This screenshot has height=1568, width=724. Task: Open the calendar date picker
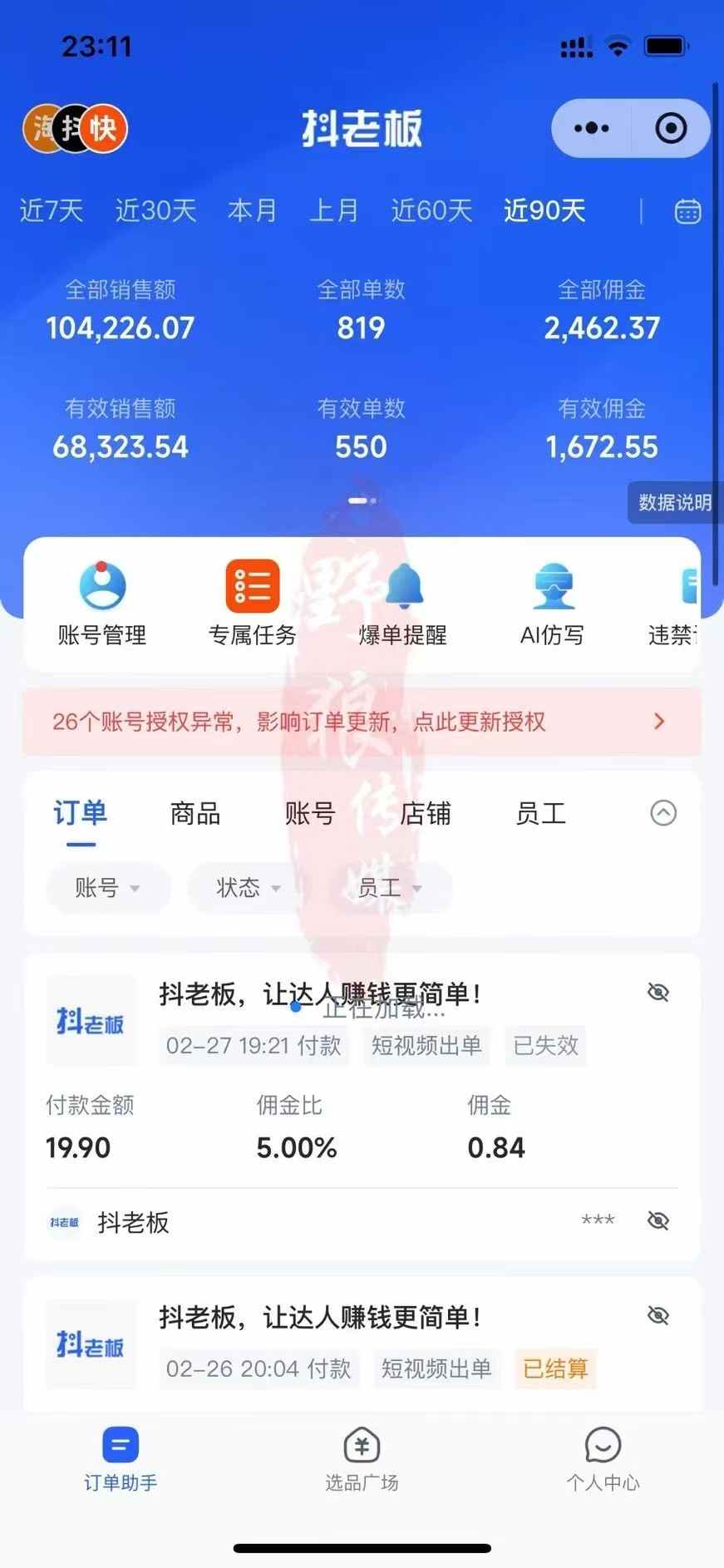tap(687, 211)
